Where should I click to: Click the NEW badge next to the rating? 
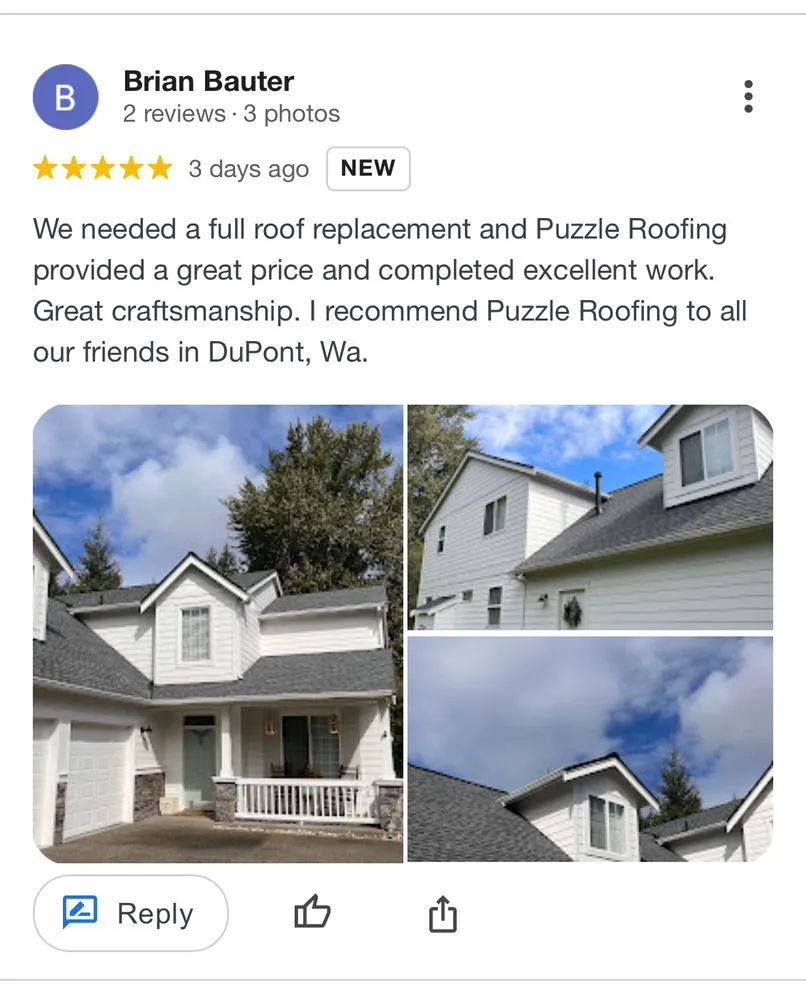click(368, 168)
